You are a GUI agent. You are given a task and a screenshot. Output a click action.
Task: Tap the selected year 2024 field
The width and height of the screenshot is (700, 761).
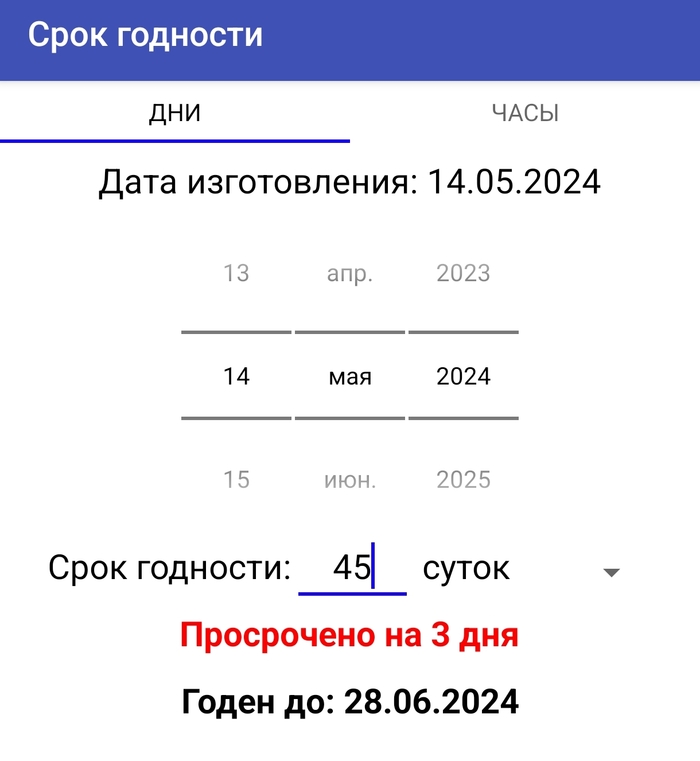click(463, 377)
